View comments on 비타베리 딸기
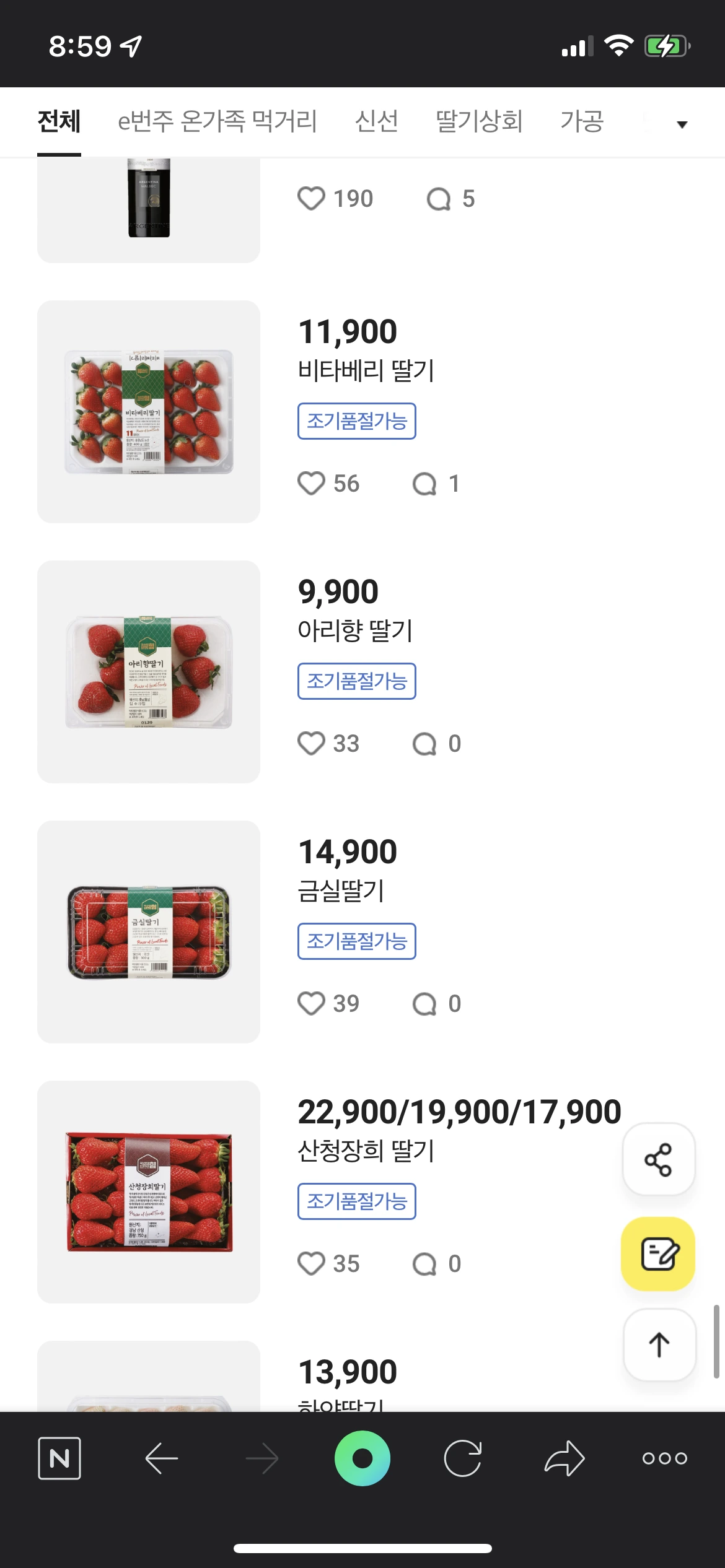This screenshot has width=725, height=1568. pyautogui.click(x=425, y=484)
